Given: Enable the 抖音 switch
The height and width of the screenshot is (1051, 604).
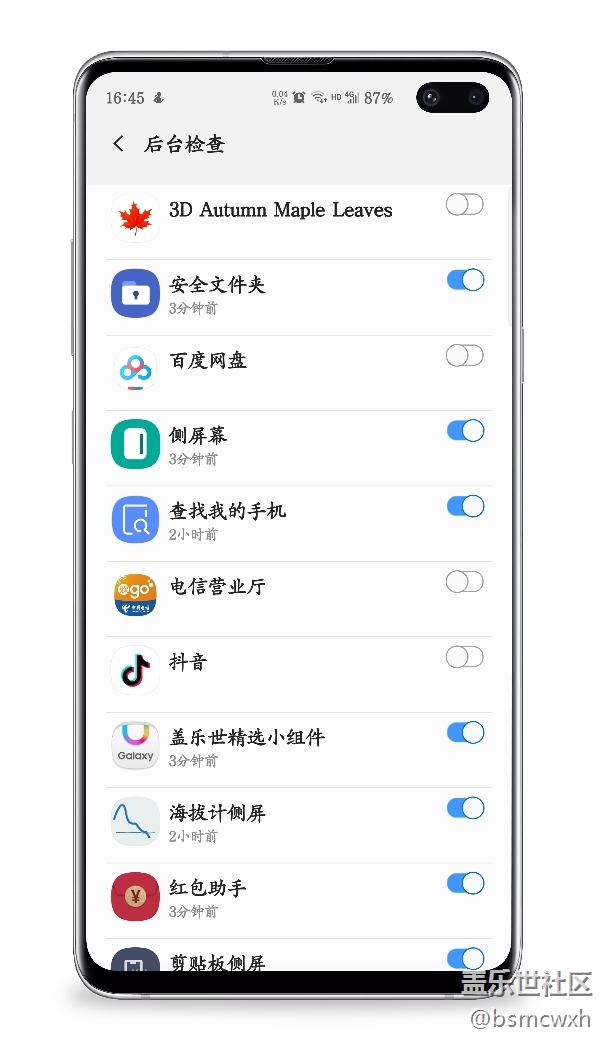Looking at the screenshot, I should [465, 657].
